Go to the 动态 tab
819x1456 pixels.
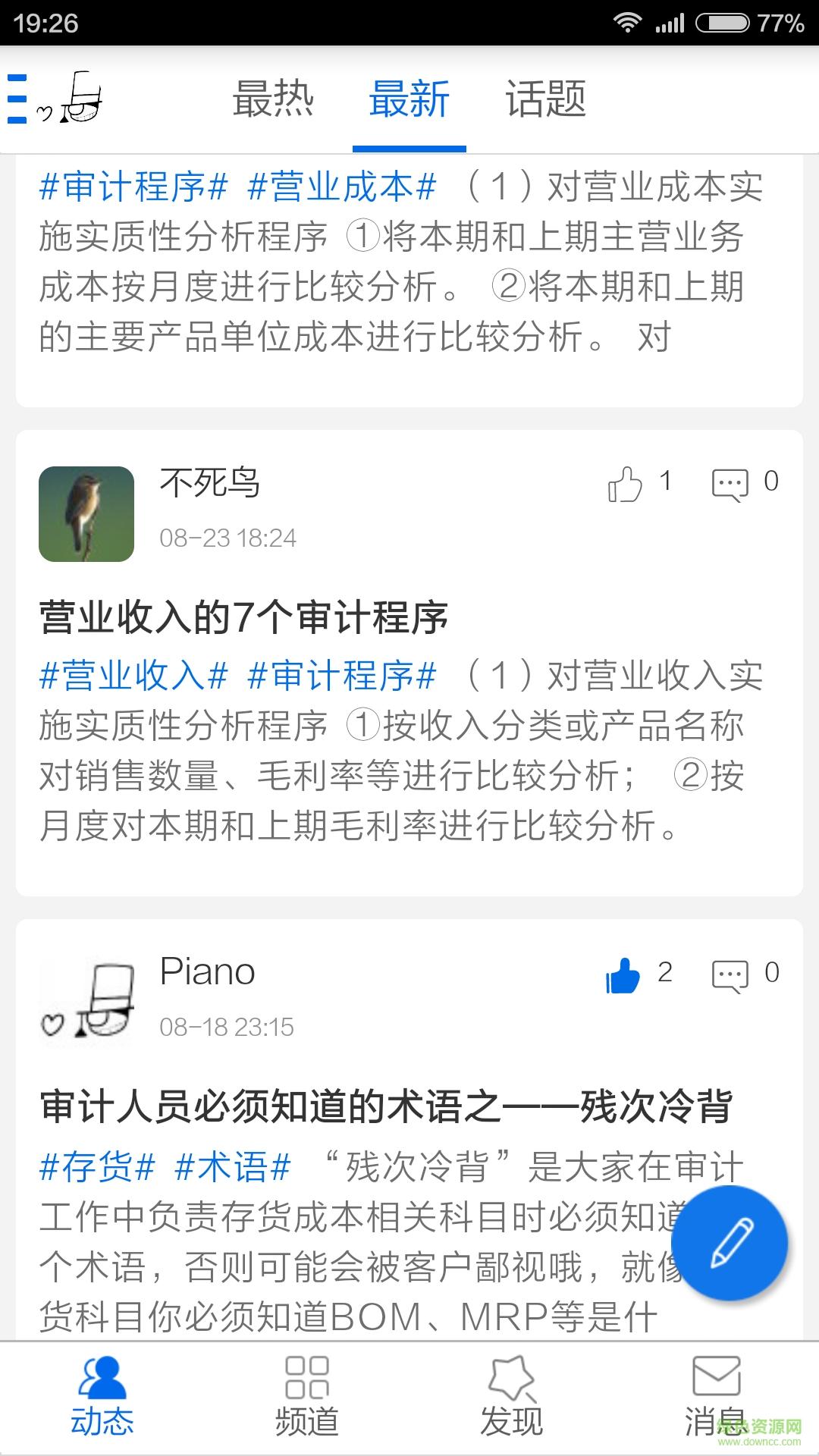tap(102, 1398)
